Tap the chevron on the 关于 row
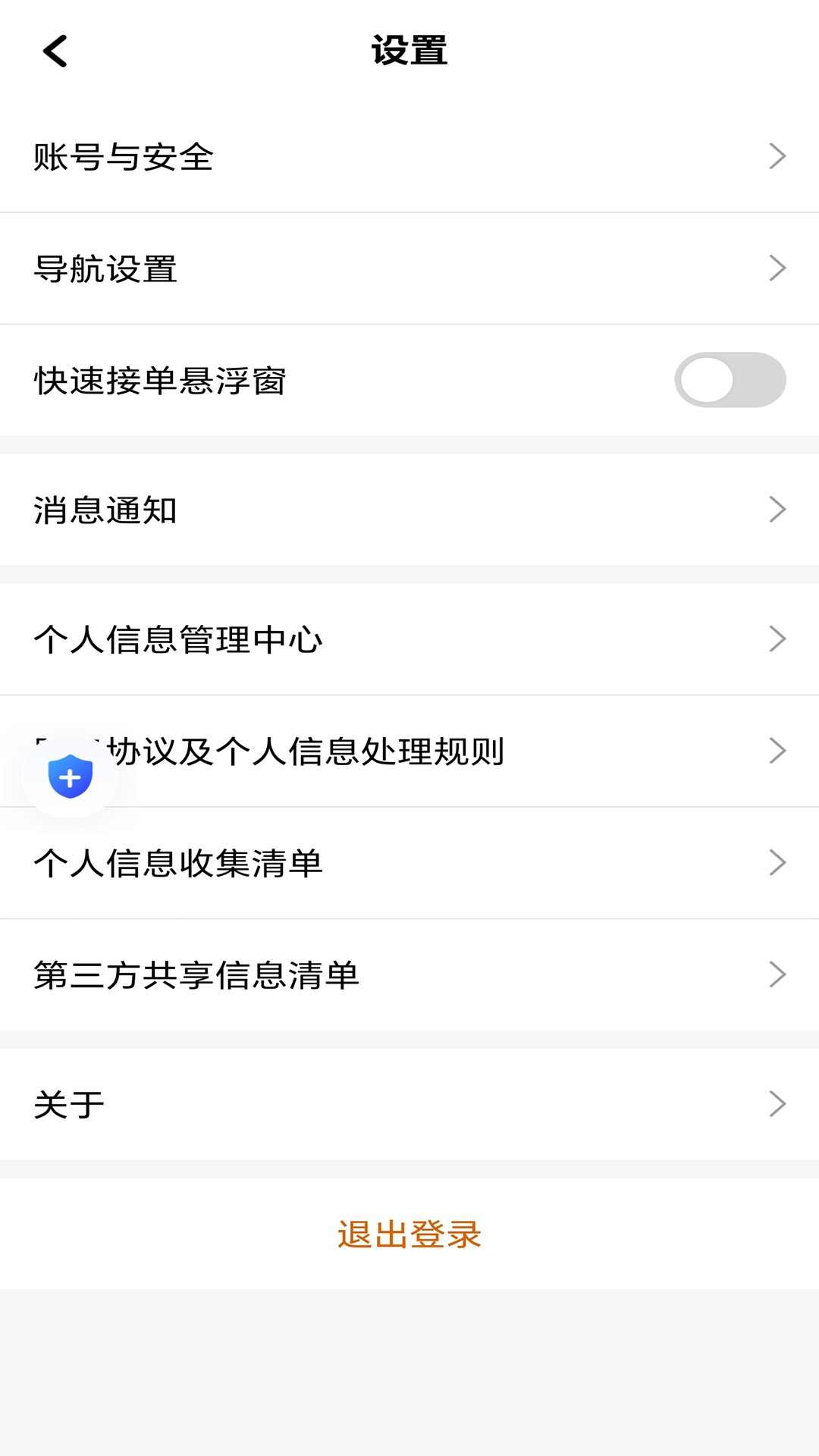This screenshot has height=1456, width=819. pyautogui.click(x=777, y=1103)
